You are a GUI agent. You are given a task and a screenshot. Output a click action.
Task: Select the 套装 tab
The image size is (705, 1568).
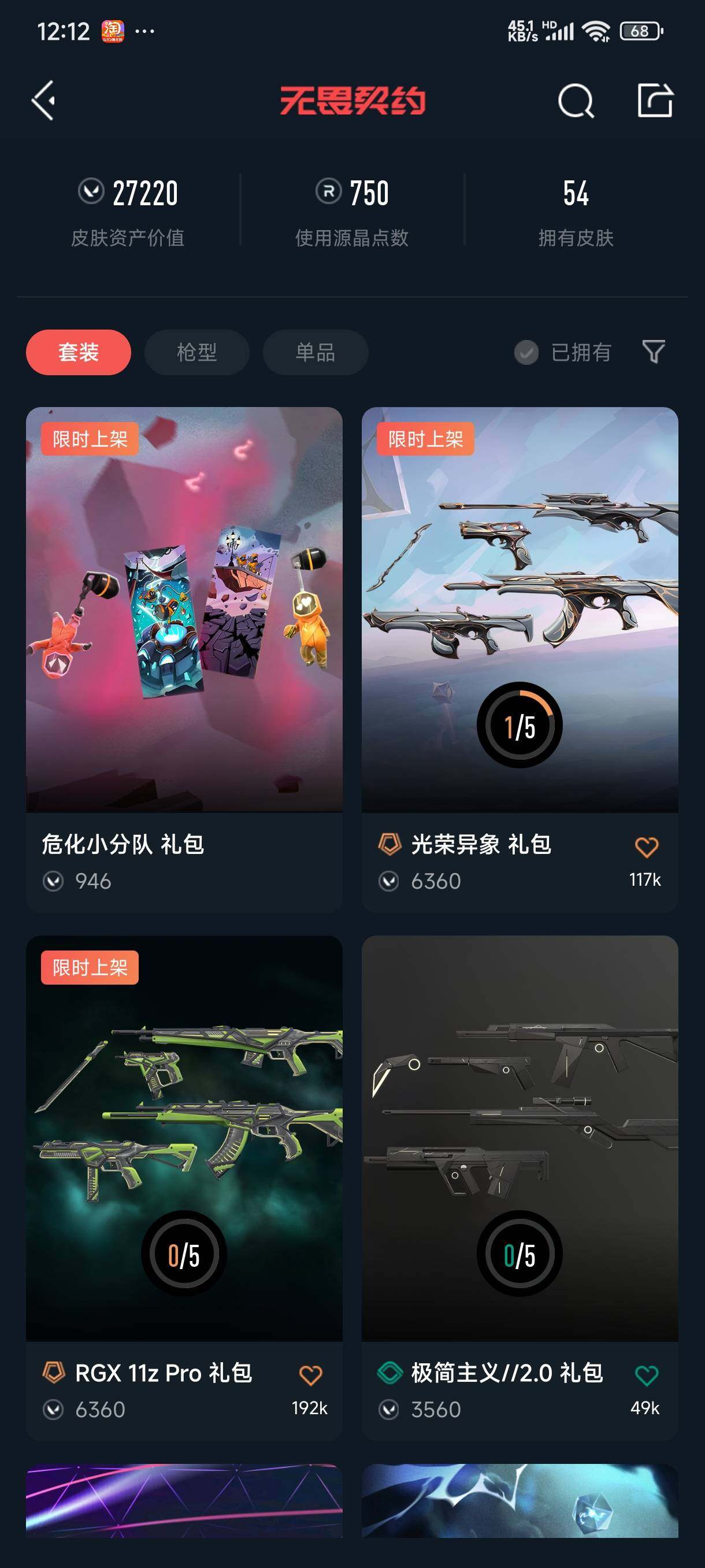point(79,352)
